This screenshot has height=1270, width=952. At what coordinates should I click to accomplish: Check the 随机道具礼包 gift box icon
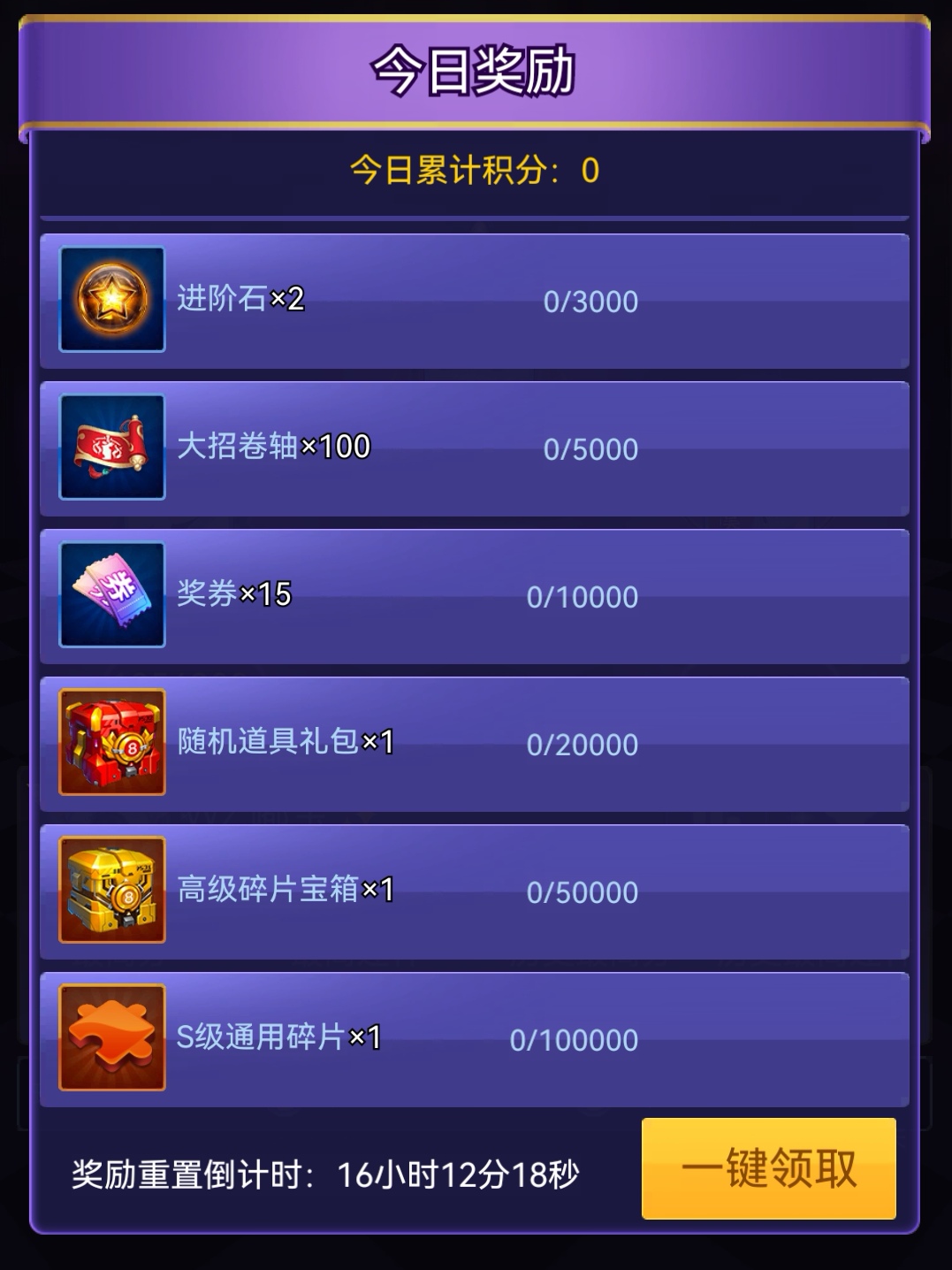click(x=112, y=742)
